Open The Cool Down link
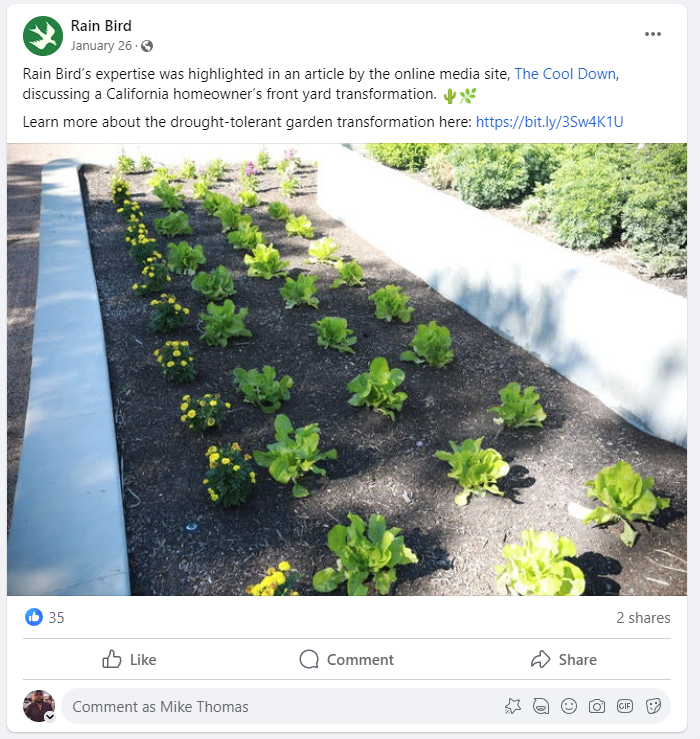The height and width of the screenshot is (739, 700). (573, 74)
